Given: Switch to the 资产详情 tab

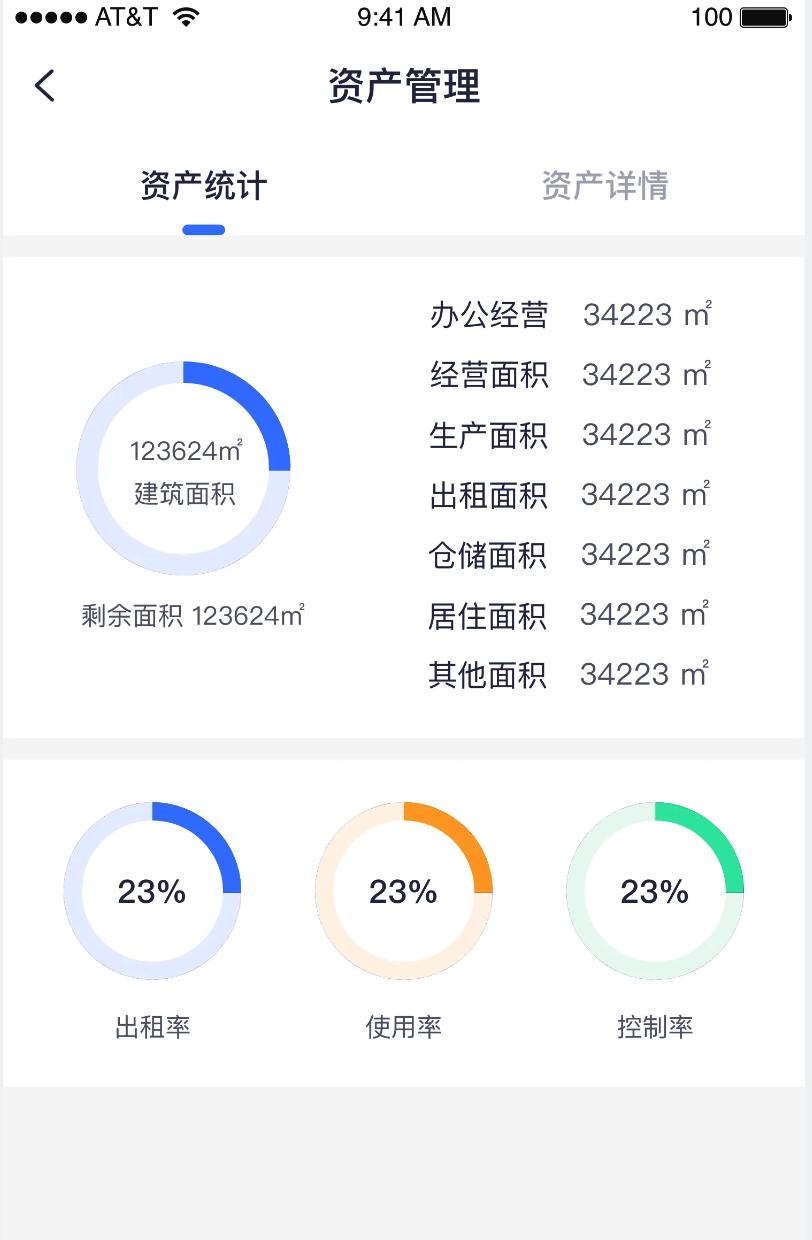Looking at the screenshot, I should click(x=604, y=185).
